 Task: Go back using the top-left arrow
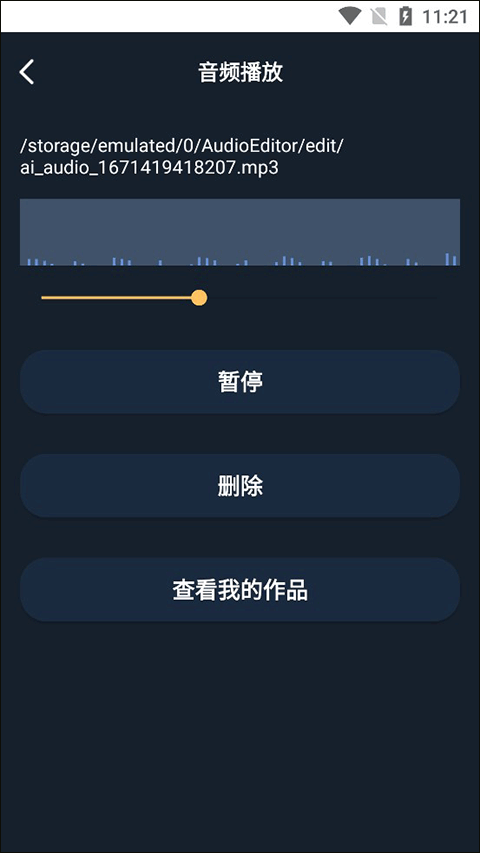[x=27, y=72]
